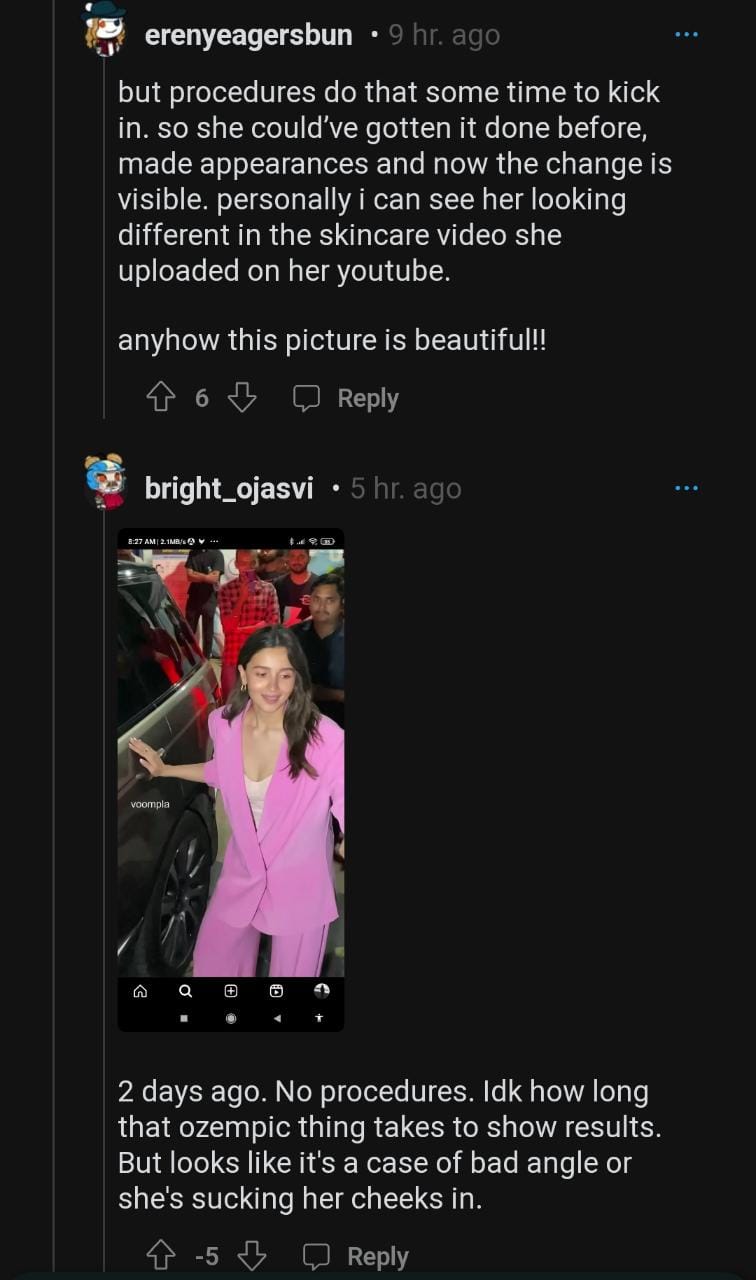This screenshot has height=1280, width=756.
Task: Upvote erenyeagersbun's comment
Action: click(161, 398)
